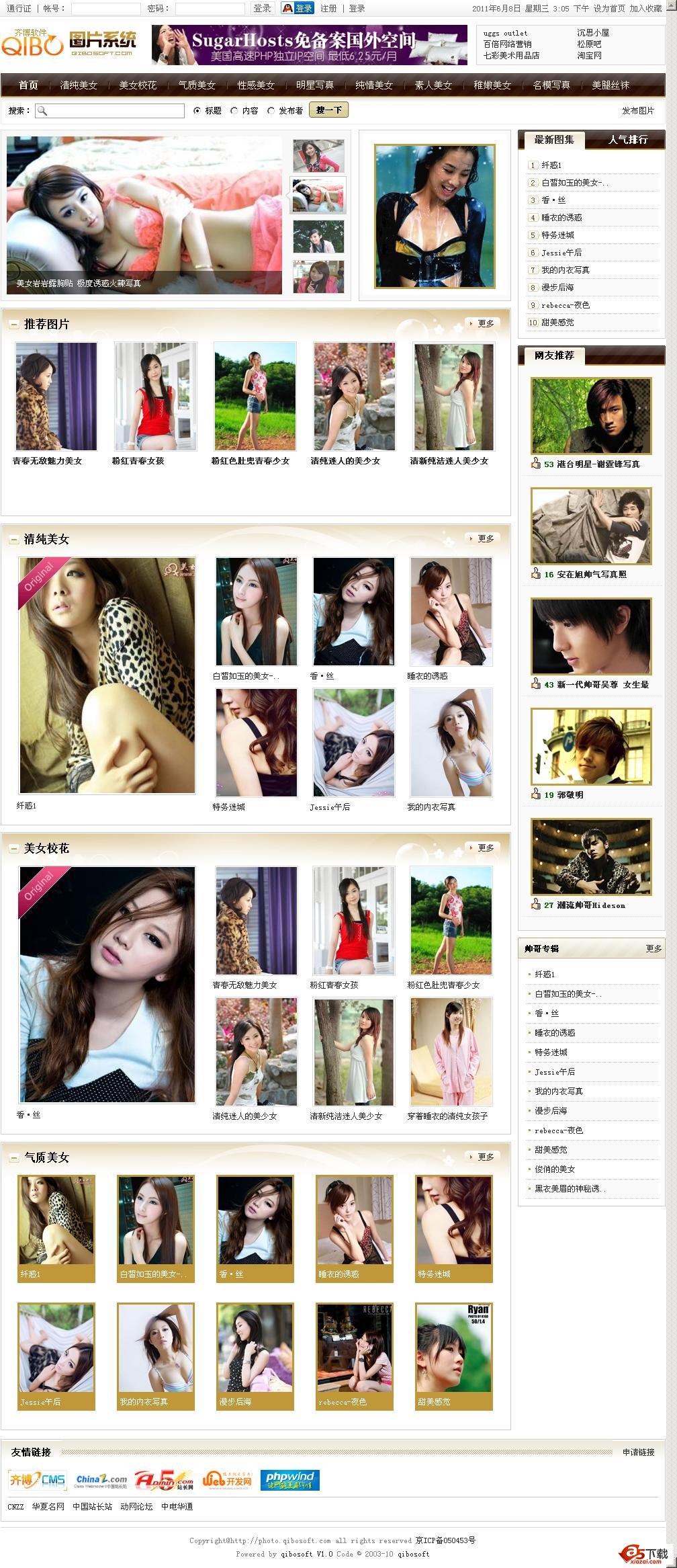Open the 注册 registration link
Image resolution: width=677 pixels, height=1568 pixels.
coord(328,9)
